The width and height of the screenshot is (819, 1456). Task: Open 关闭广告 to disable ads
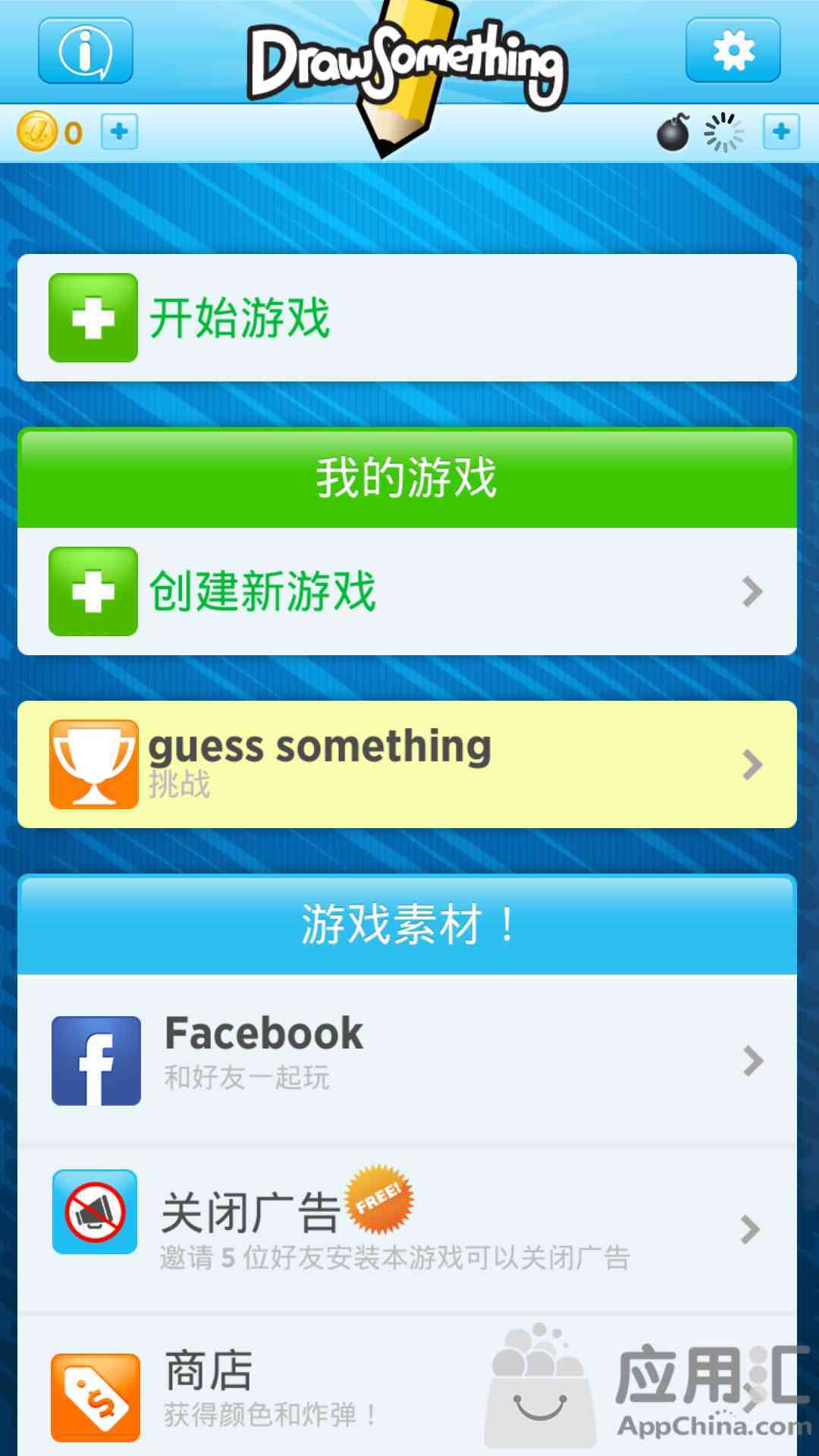pos(406,1228)
